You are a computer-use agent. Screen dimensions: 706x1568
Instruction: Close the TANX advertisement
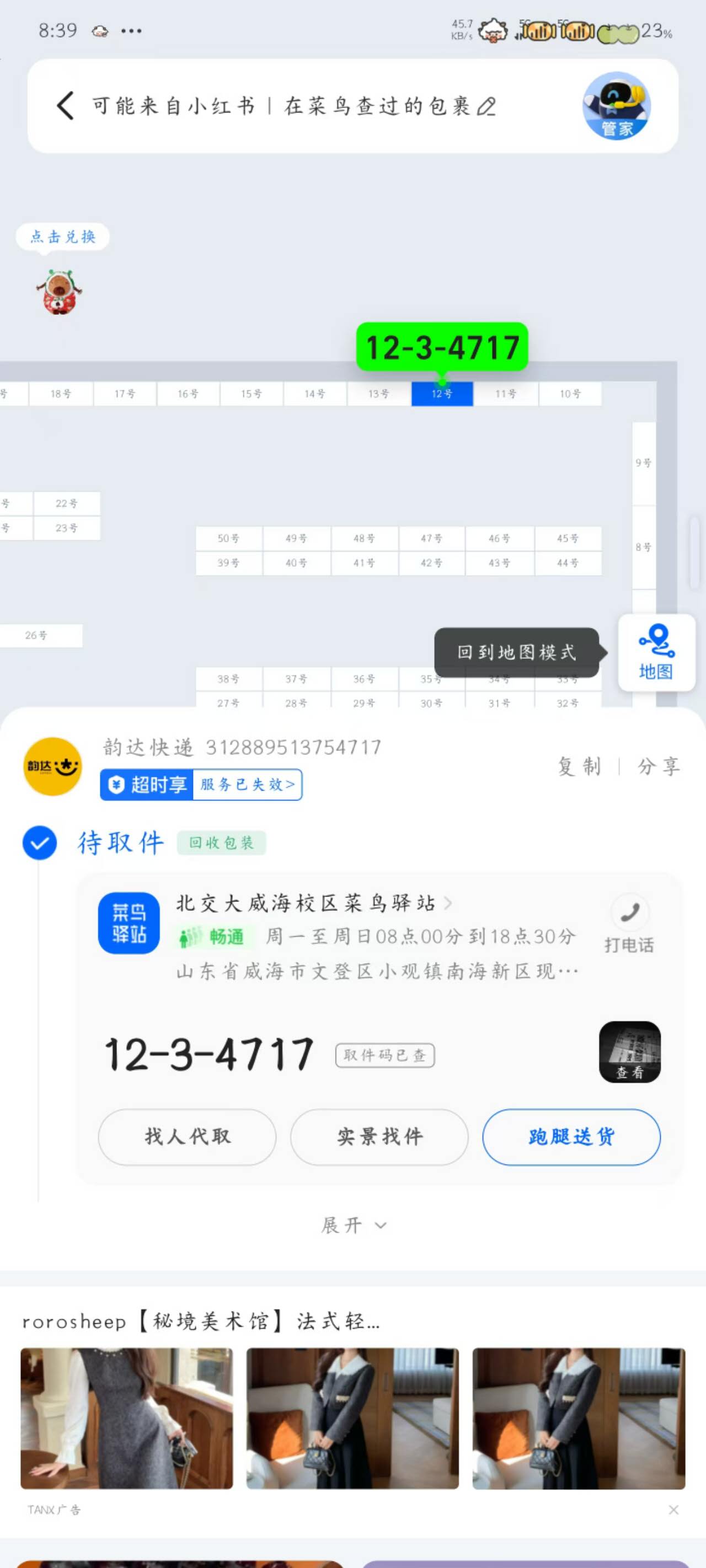click(673, 1510)
